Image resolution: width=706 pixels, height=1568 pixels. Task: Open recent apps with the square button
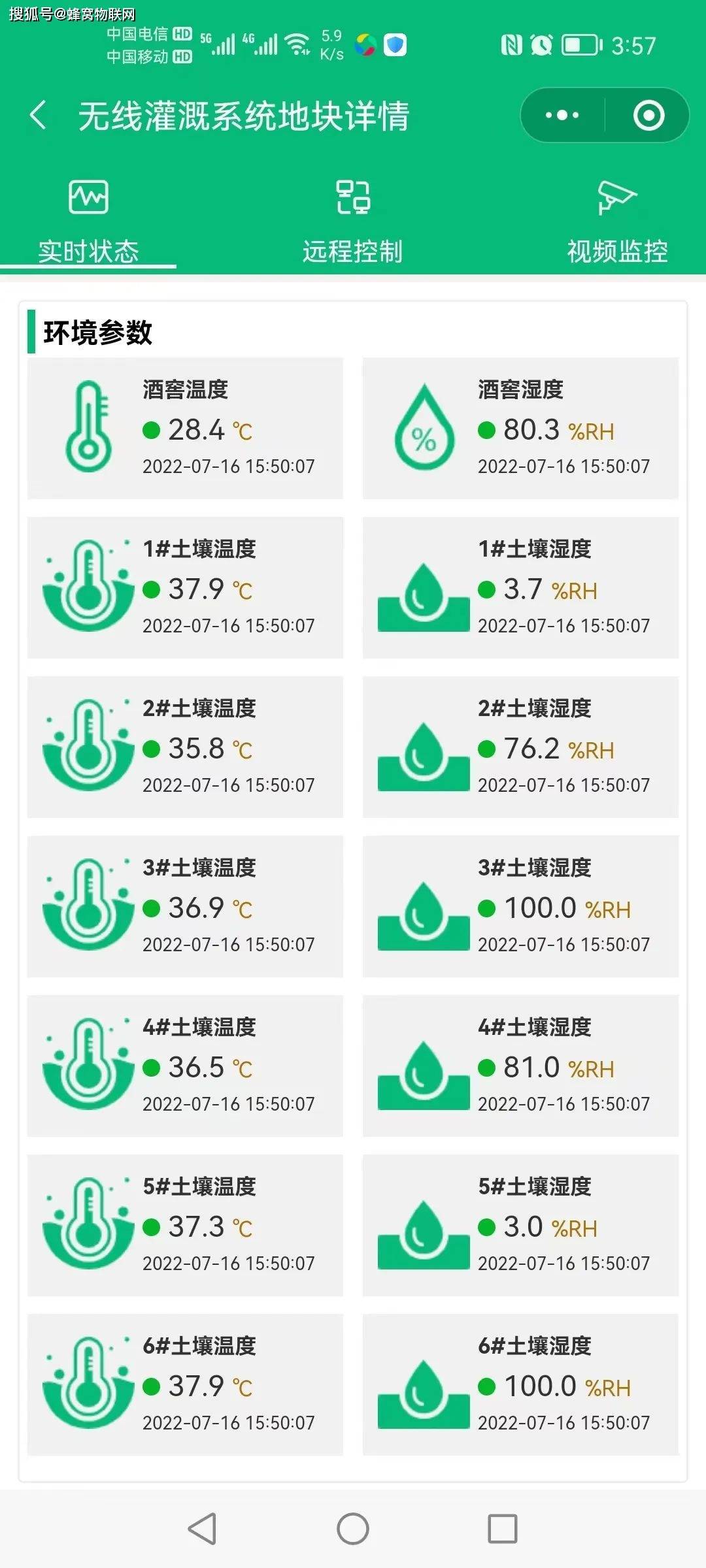(503, 1529)
